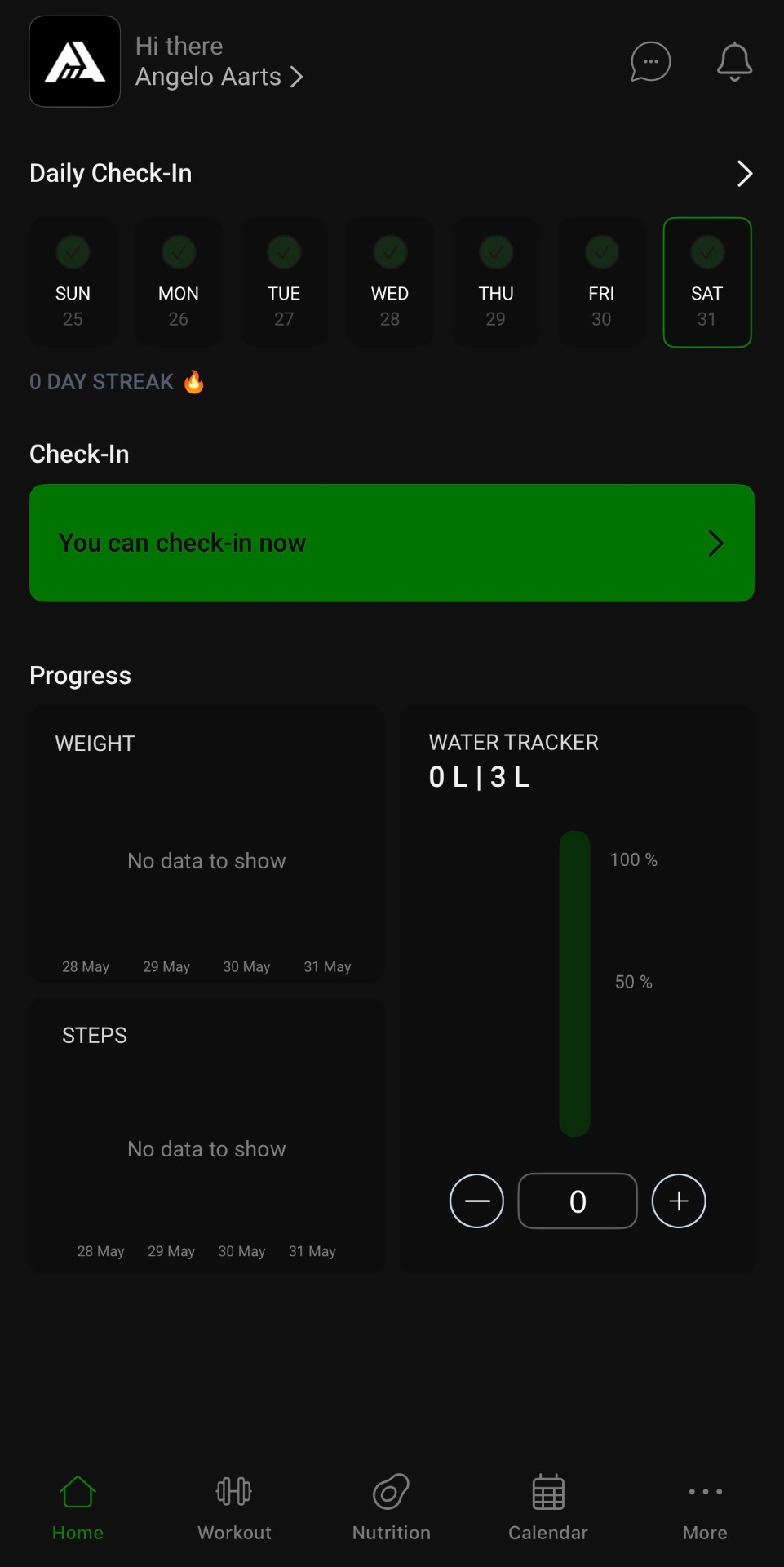Select Wednesday 28 check-in day
The image size is (784, 1567).
pyautogui.click(x=390, y=282)
